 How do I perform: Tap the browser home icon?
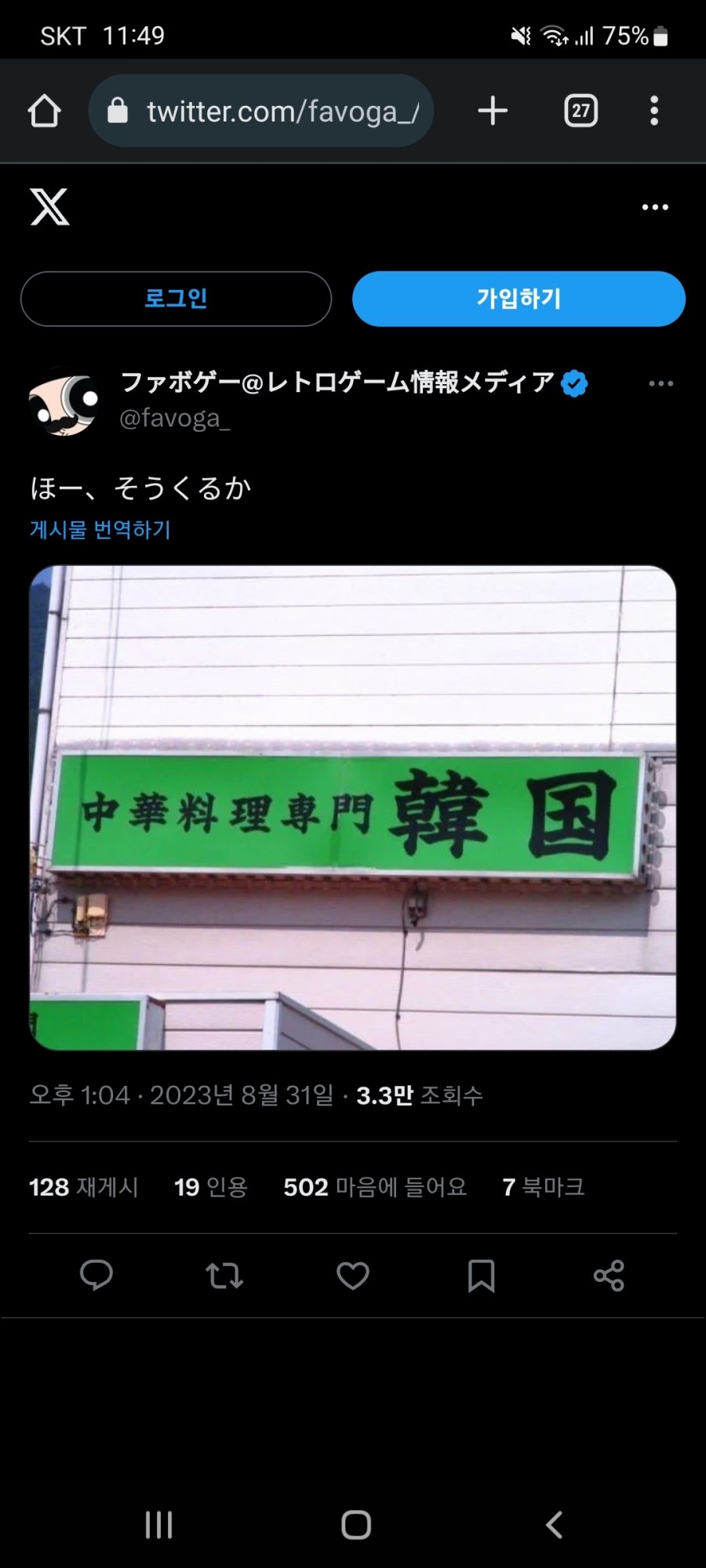[45, 111]
